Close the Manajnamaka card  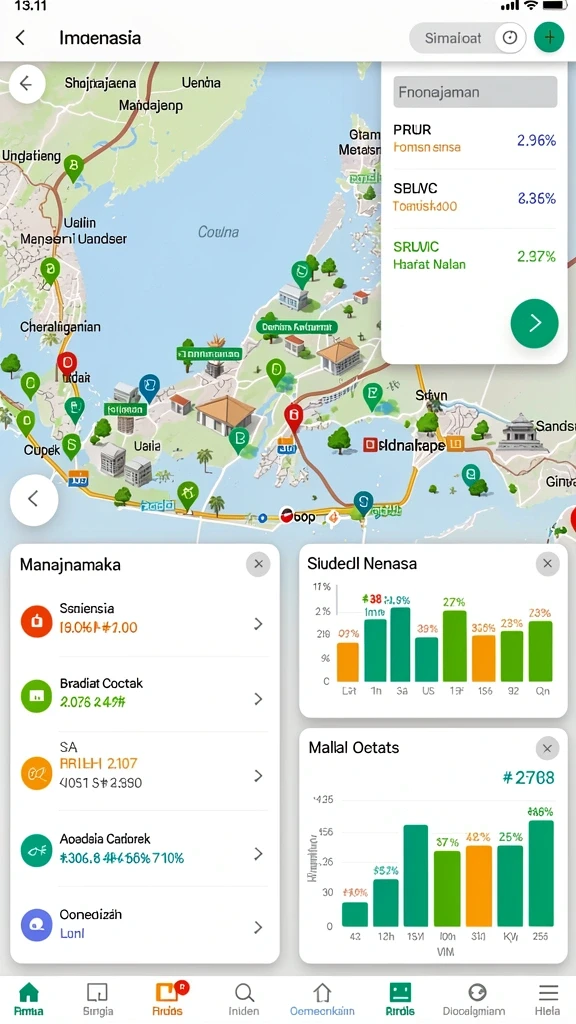258,564
